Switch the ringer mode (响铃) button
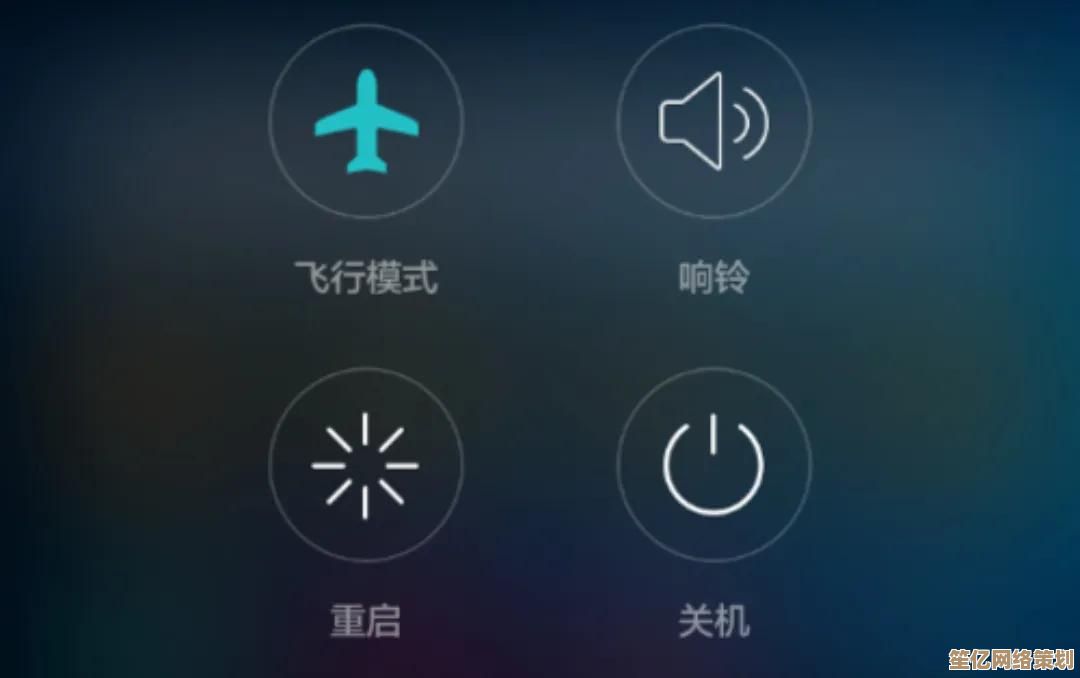 (713, 120)
